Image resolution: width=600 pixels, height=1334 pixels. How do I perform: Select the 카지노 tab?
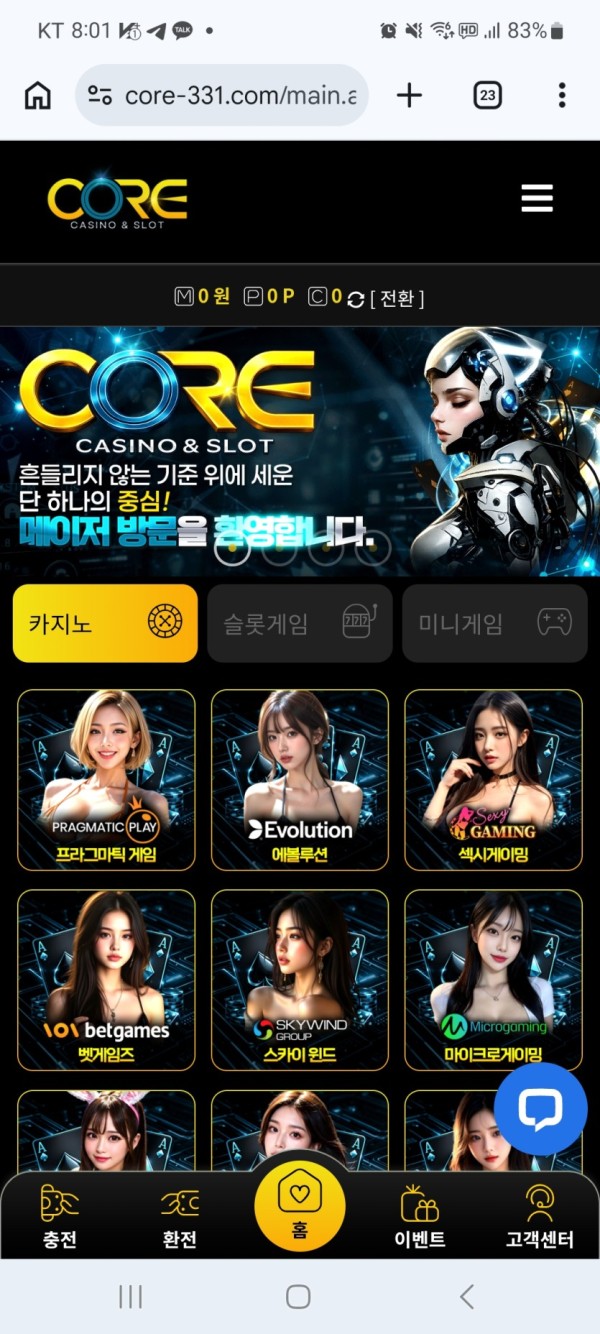pos(105,623)
